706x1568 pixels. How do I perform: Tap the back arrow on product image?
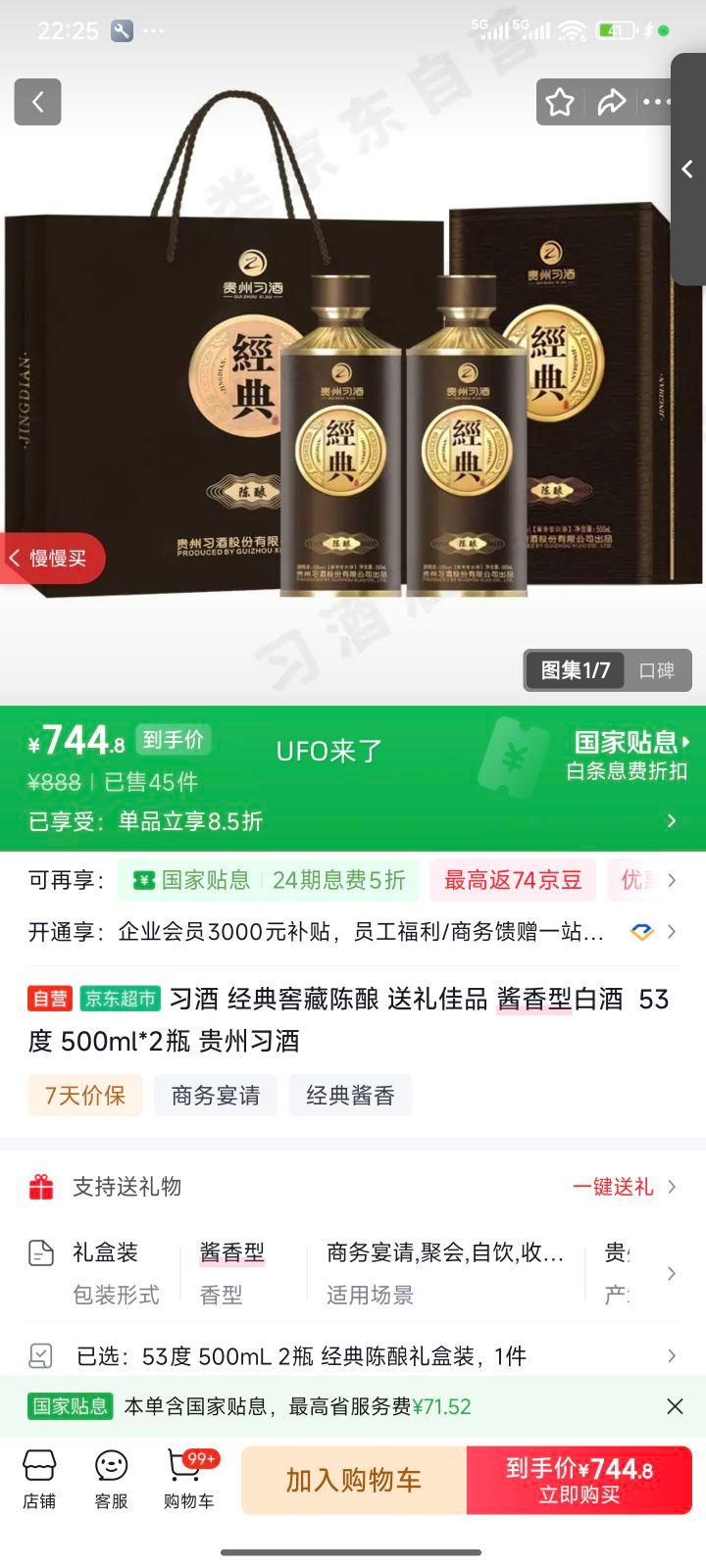[37, 101]
